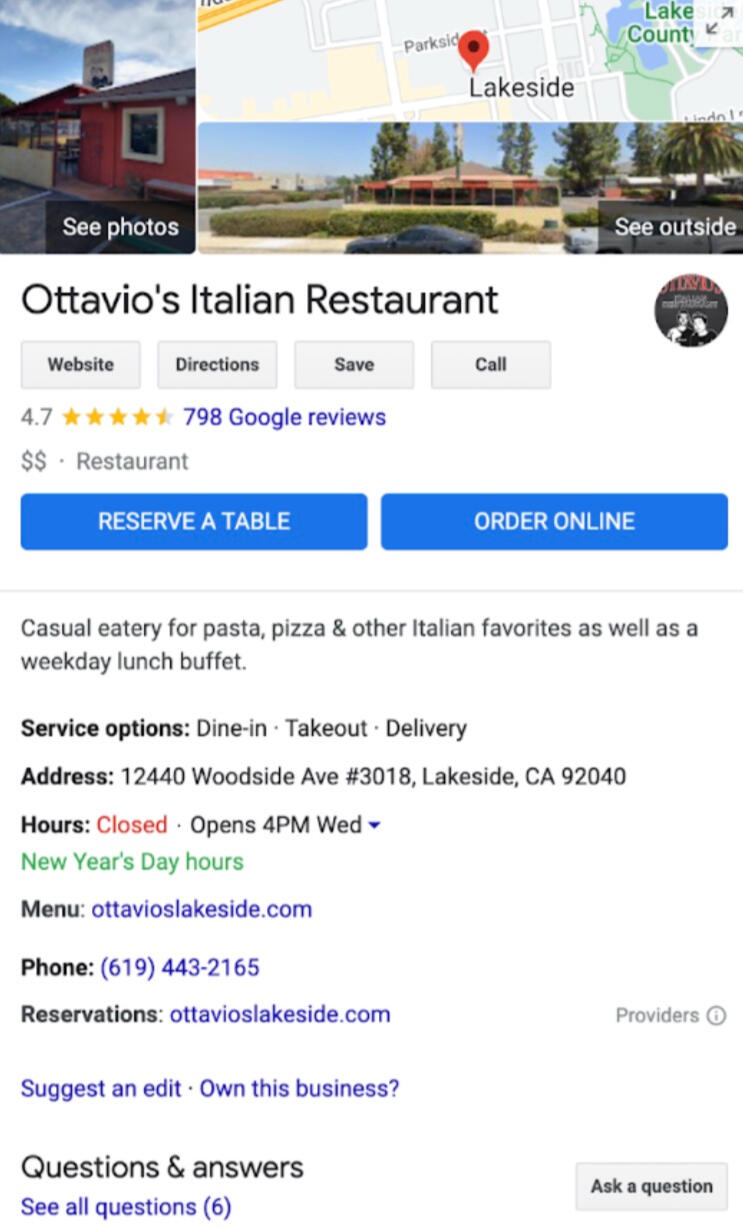Image resolution: width=743 pixels, height=1229 pixels.
Task: Select Own this business?
Action: click(299, 1088)
